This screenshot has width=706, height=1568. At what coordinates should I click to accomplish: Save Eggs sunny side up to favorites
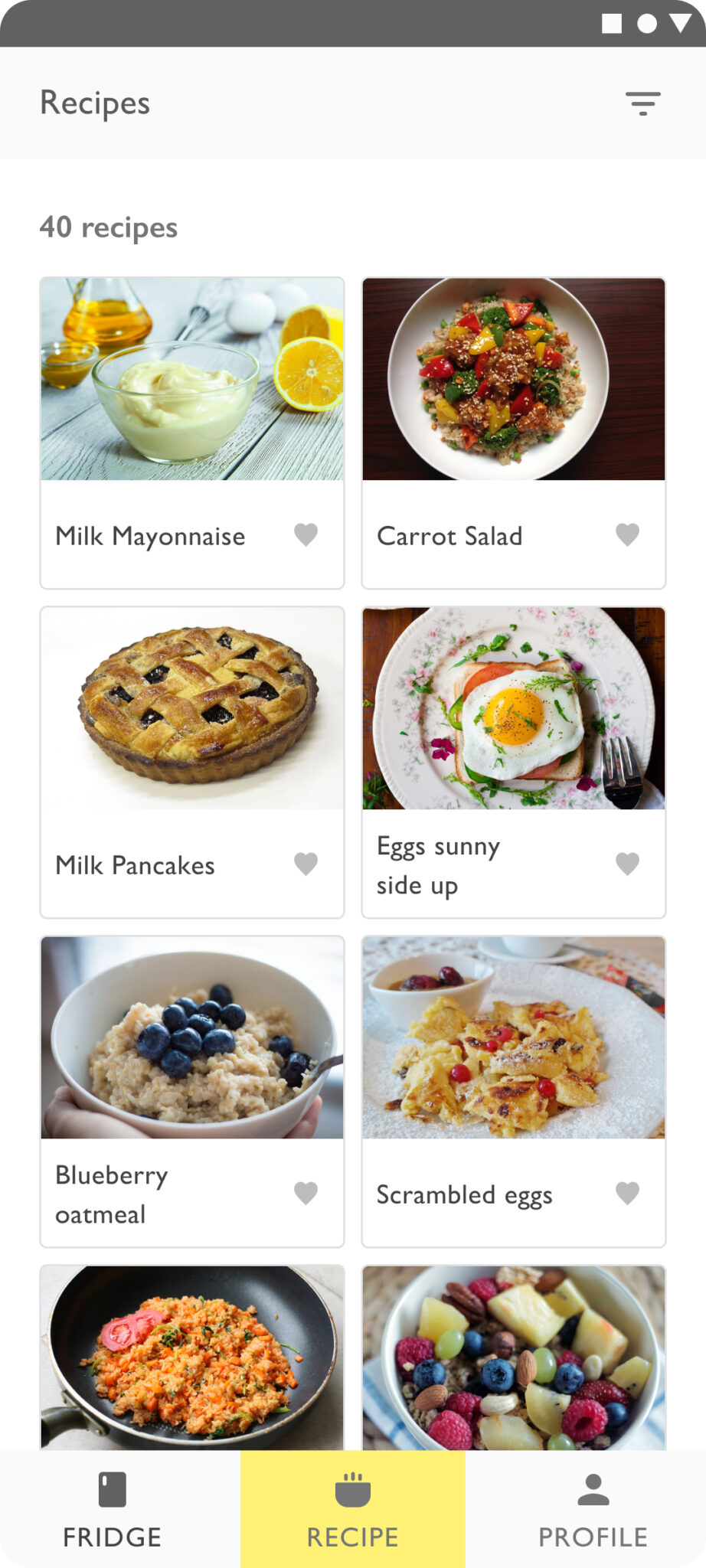click(627, 864)
